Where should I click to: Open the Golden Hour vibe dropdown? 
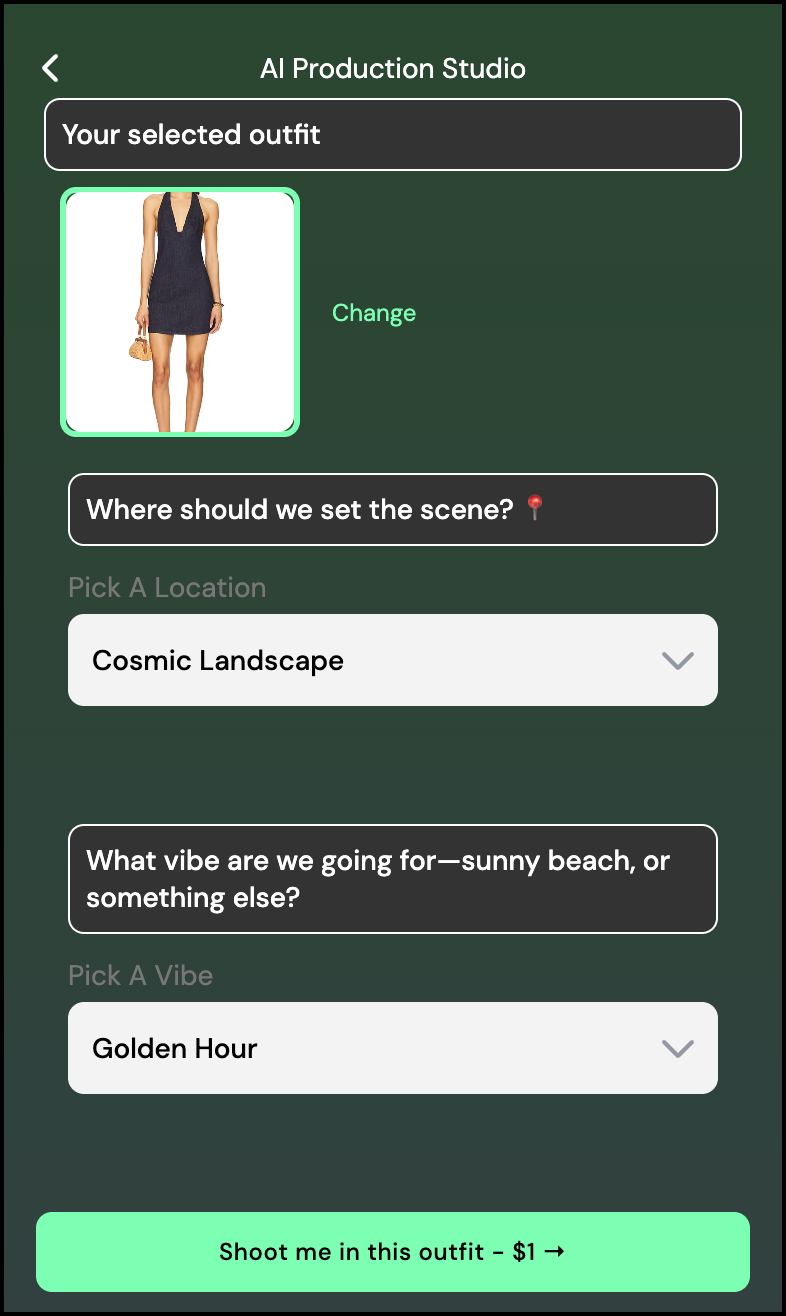click(392, 1048)
